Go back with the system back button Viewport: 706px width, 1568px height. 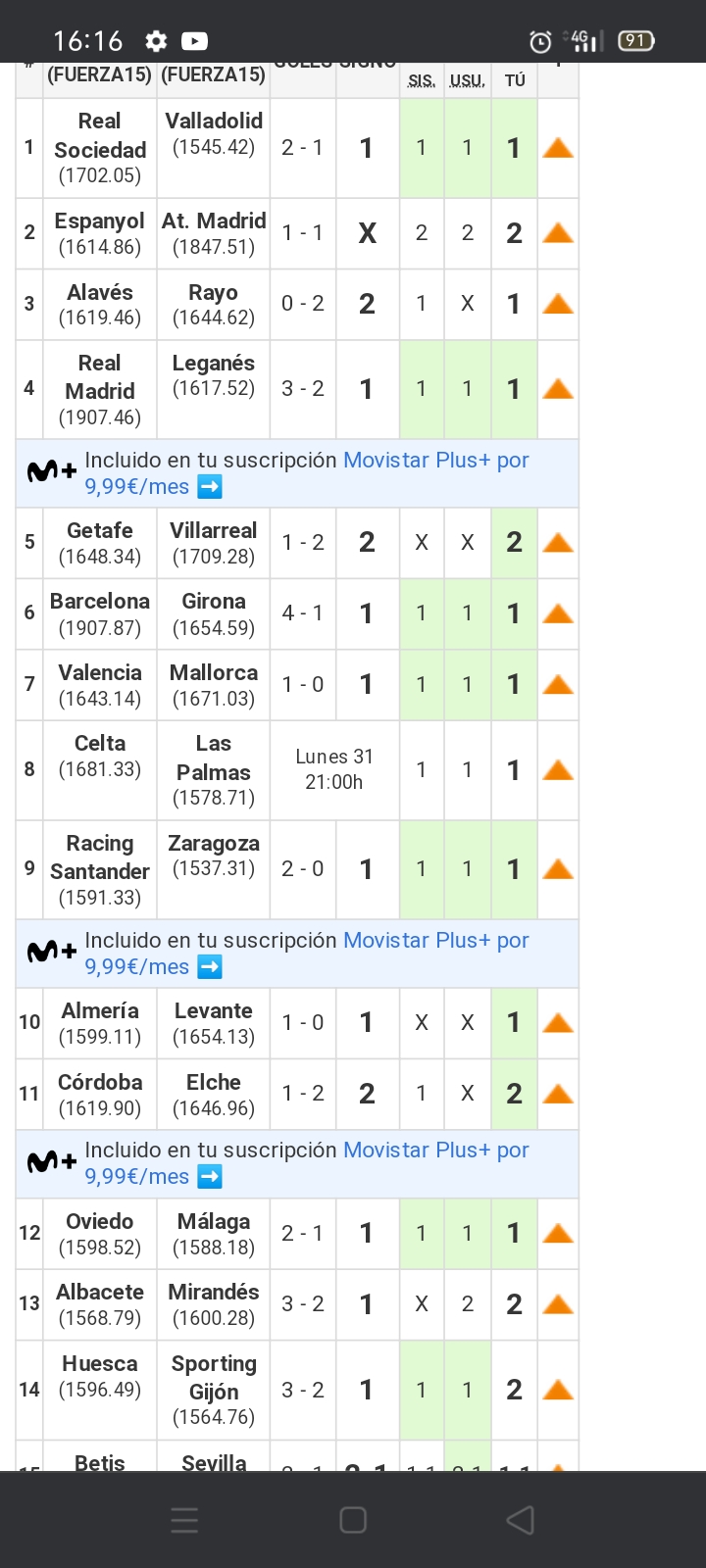(520, 1520)
